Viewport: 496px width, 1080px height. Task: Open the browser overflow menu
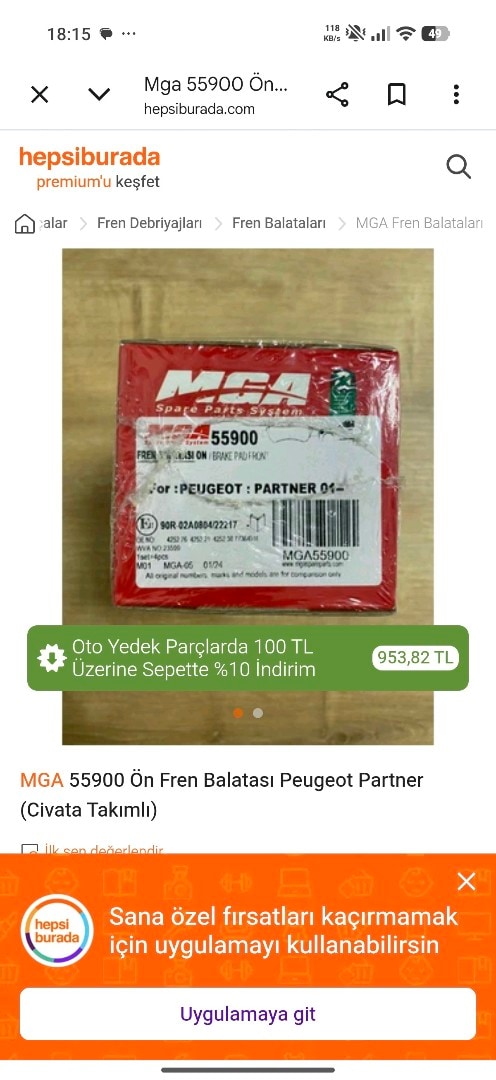pos(456,94)
